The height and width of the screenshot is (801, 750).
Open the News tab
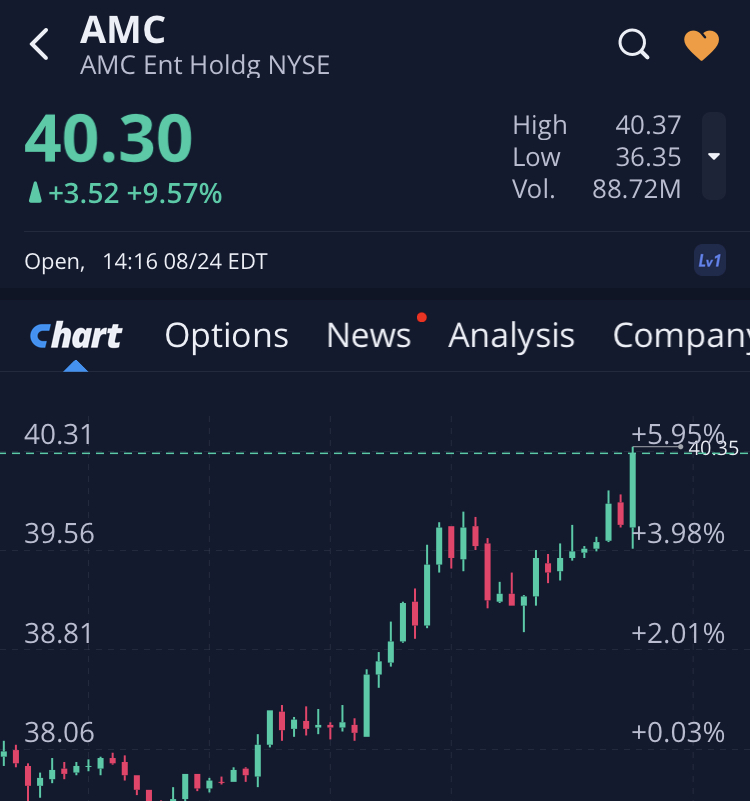tap(368, 336)
